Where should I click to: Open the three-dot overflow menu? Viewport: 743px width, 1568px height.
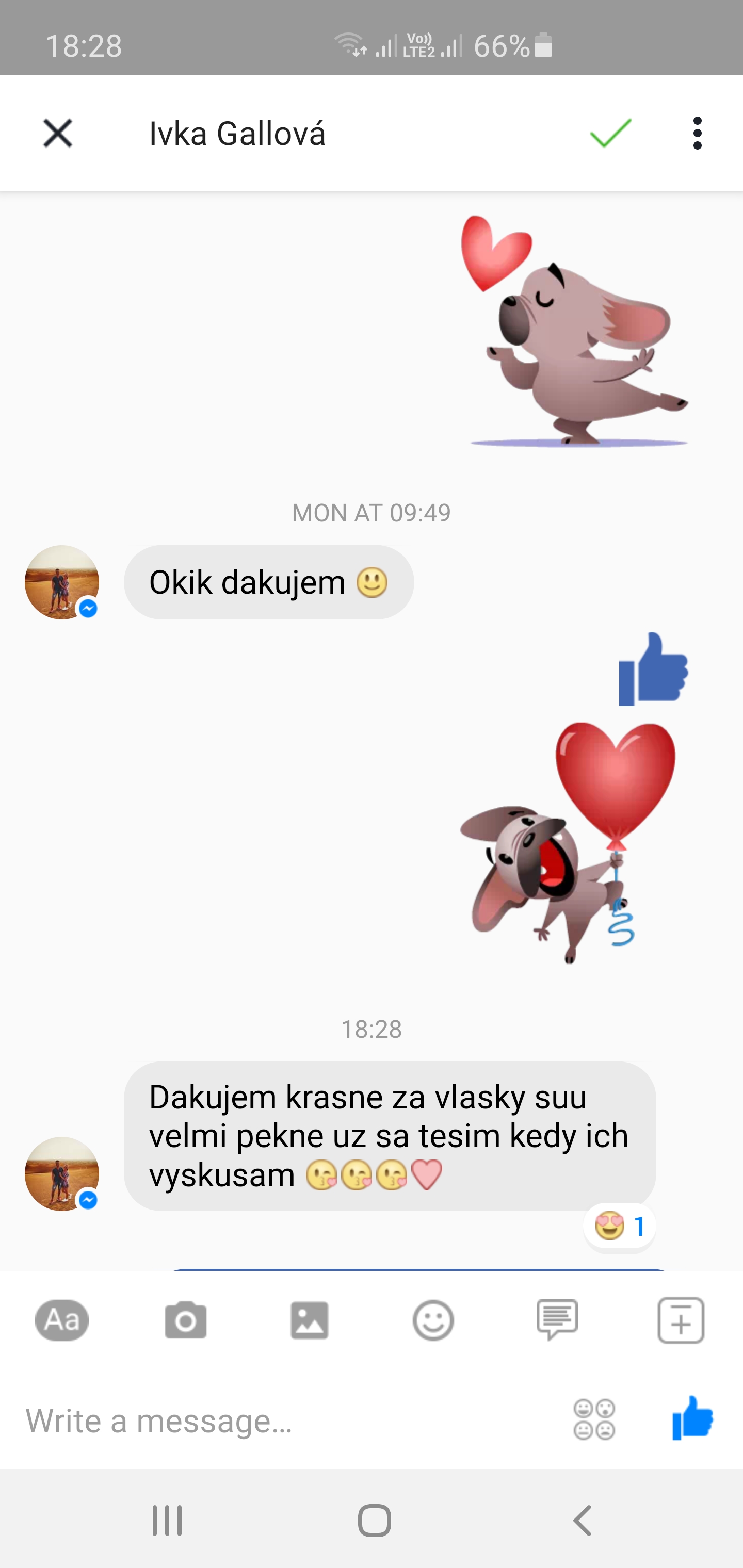point(697,133)
